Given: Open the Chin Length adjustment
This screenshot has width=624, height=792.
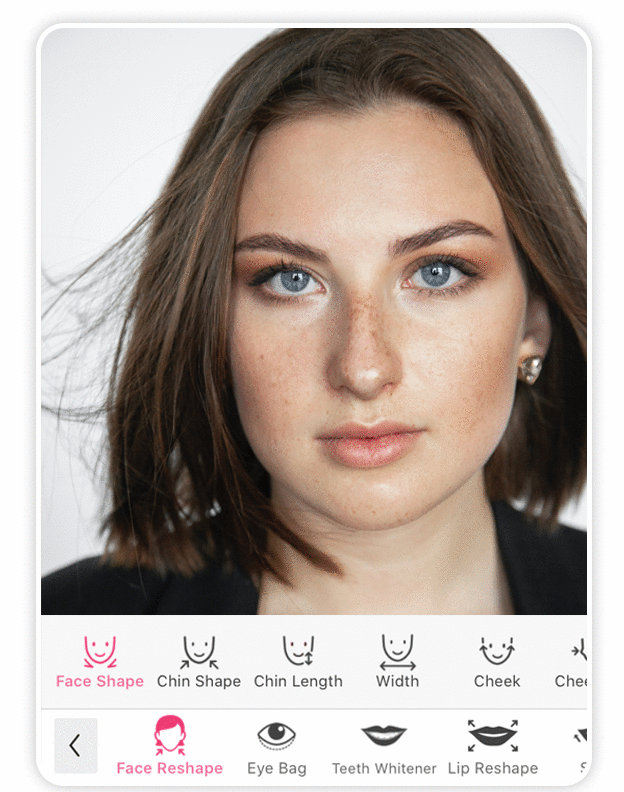Looking at the screenshot, I should [298, 661].
